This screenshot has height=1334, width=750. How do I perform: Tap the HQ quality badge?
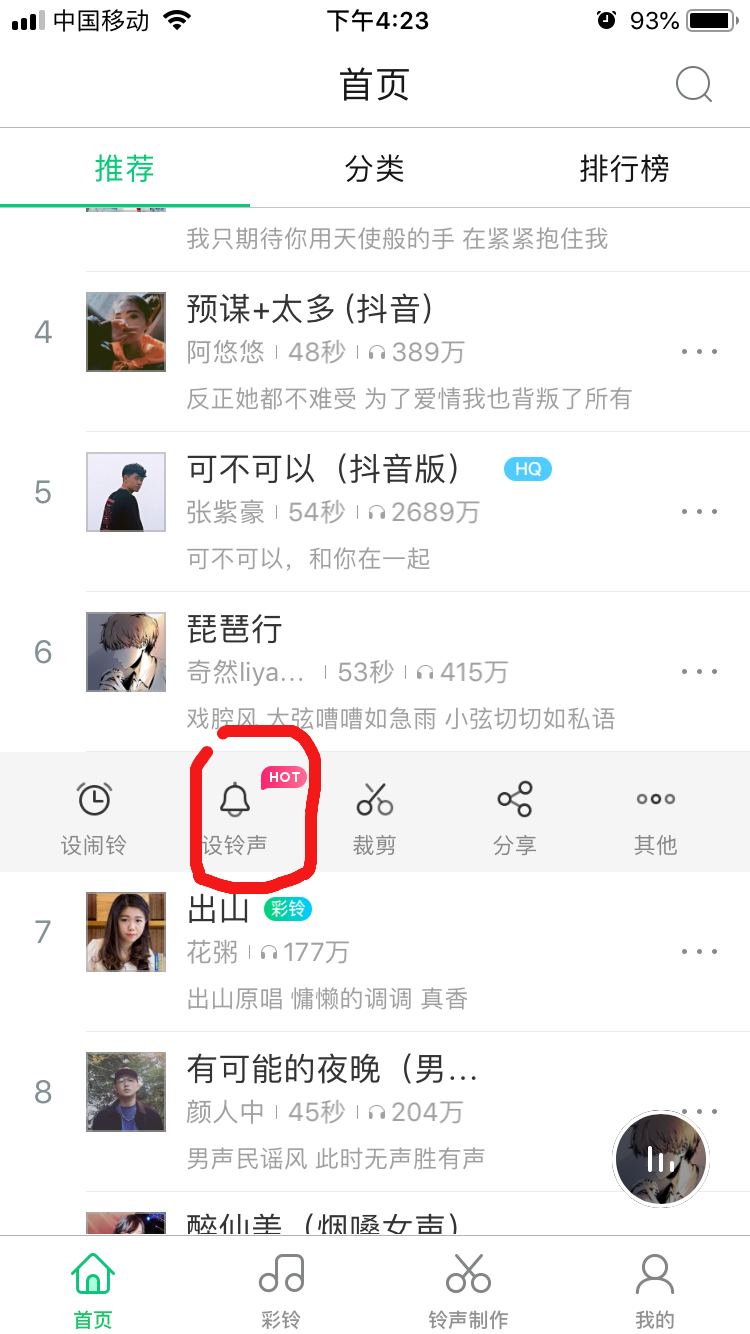[527, 468]
